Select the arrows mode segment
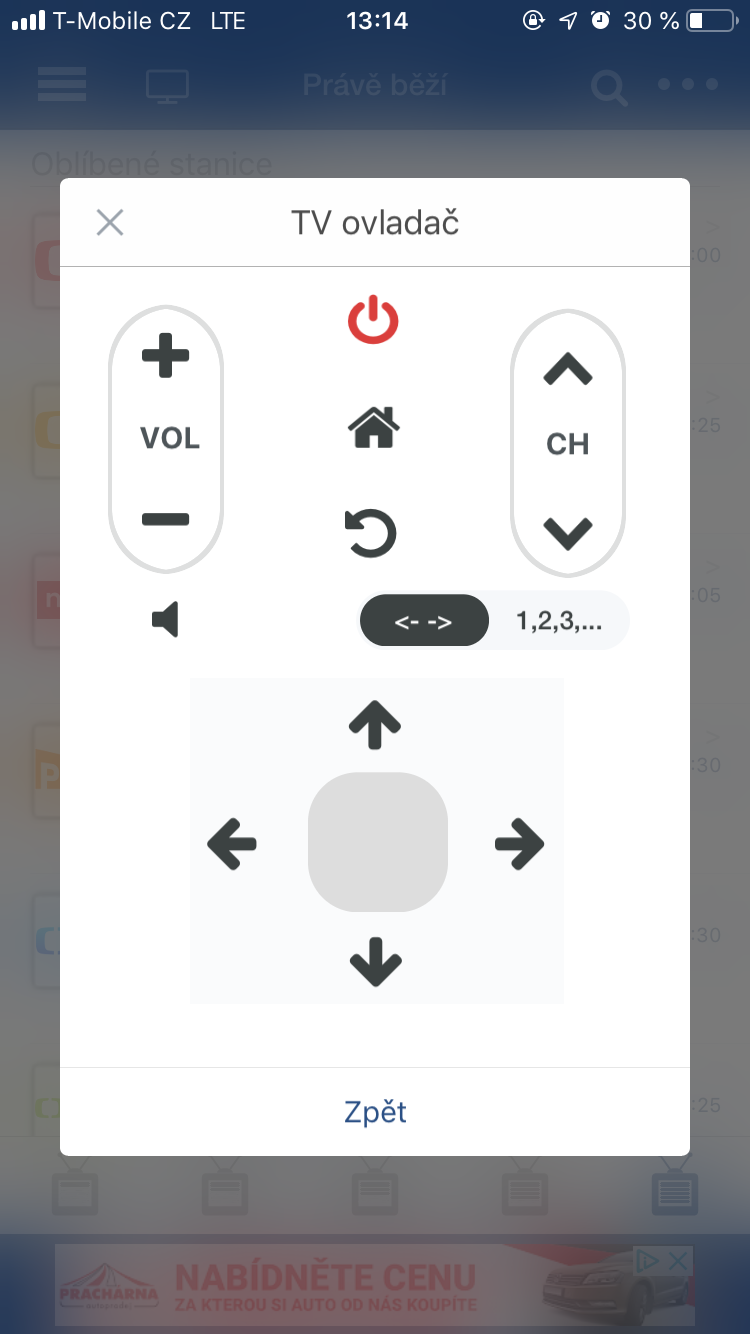 [424, 621]
